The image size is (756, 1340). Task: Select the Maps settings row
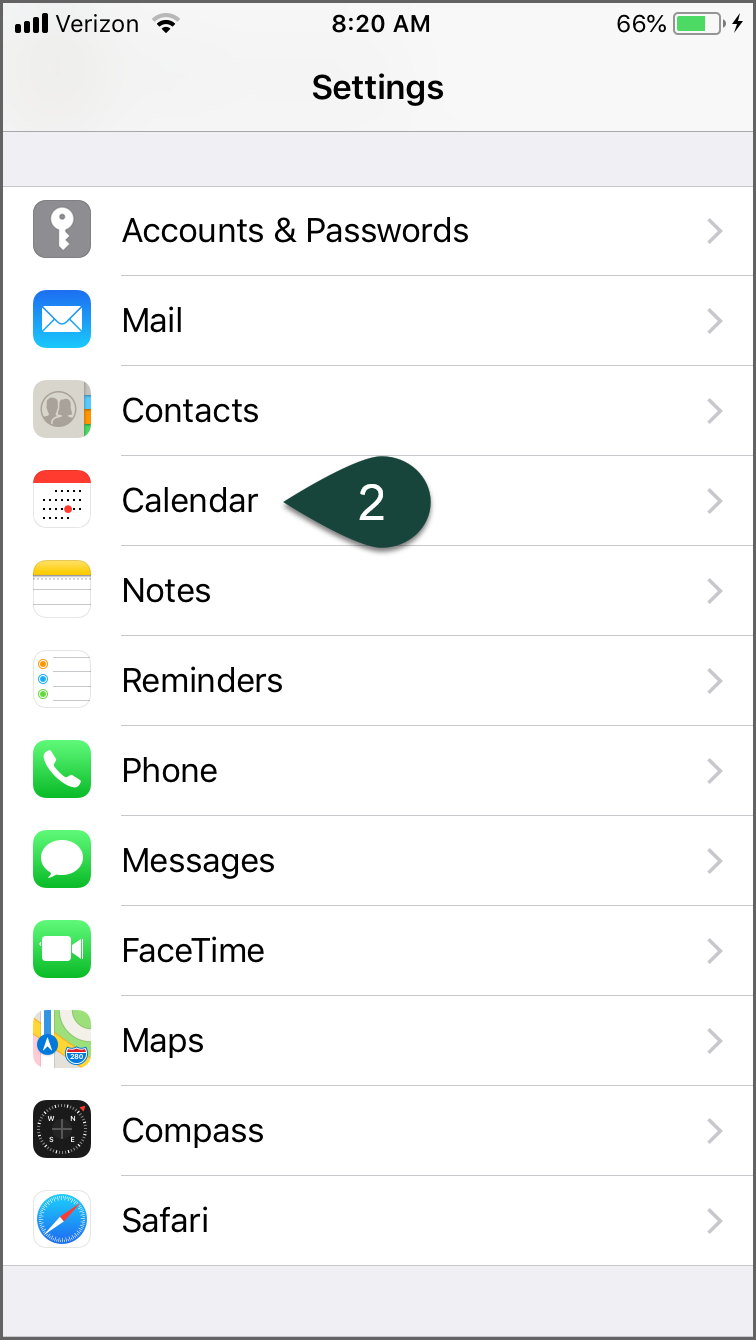pyautogui.click(x=162, y=1041)
